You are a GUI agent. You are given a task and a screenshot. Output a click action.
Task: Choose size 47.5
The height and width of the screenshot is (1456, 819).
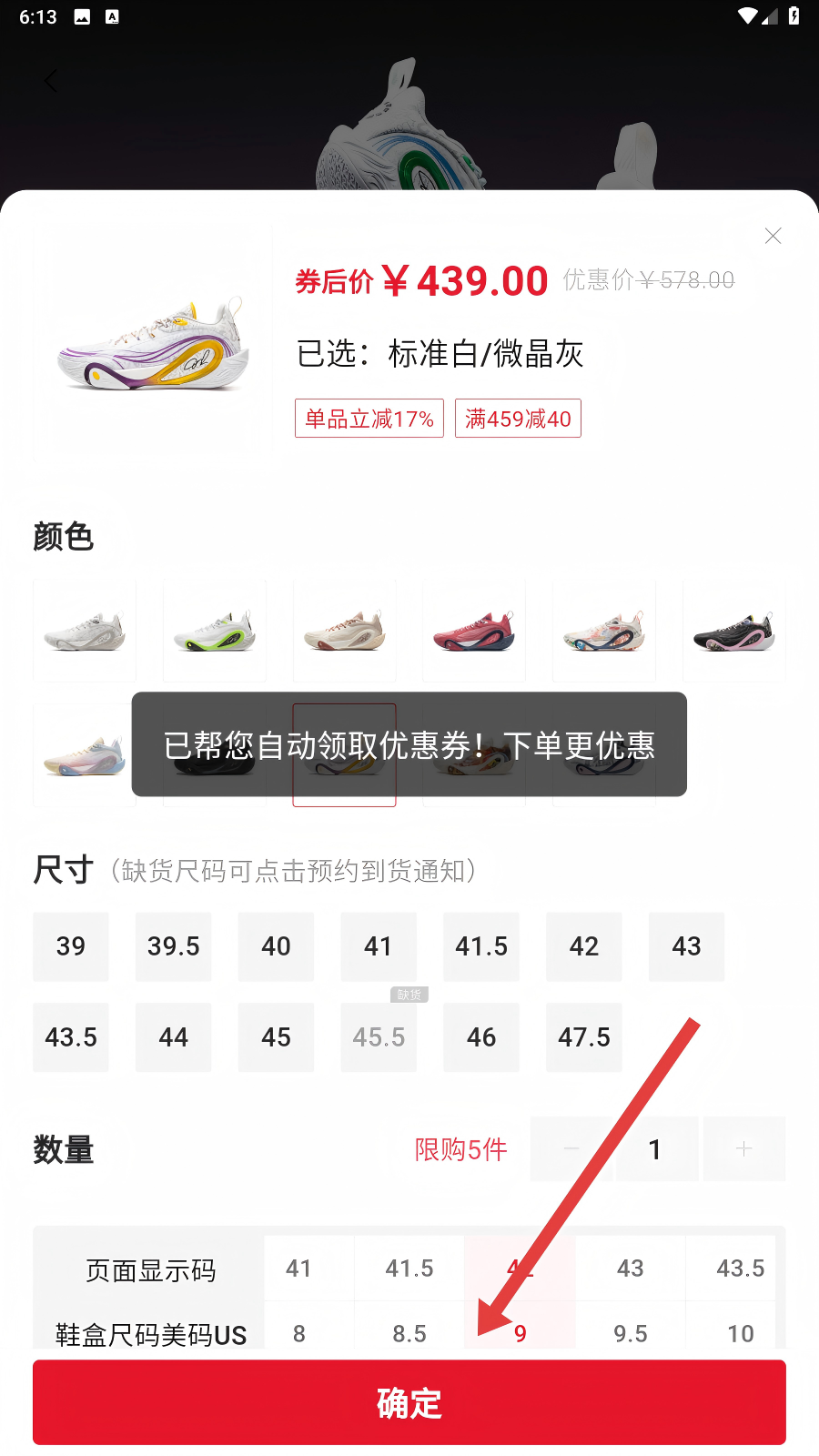click(x=584, y=1037)
